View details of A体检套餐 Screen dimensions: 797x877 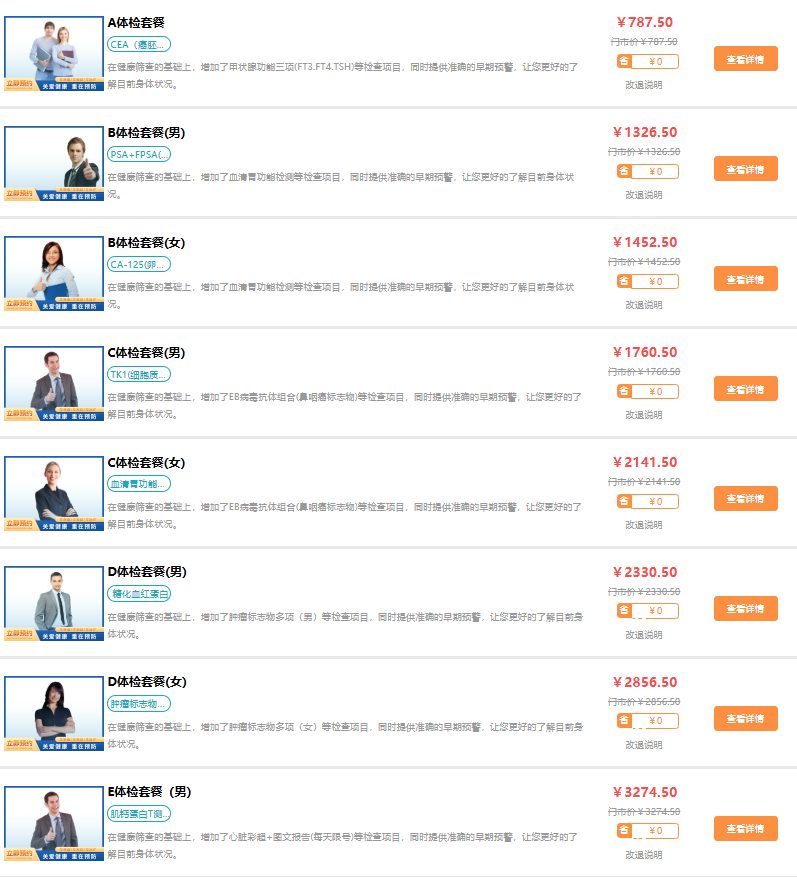pyautogui.click(x=745, y=59)
